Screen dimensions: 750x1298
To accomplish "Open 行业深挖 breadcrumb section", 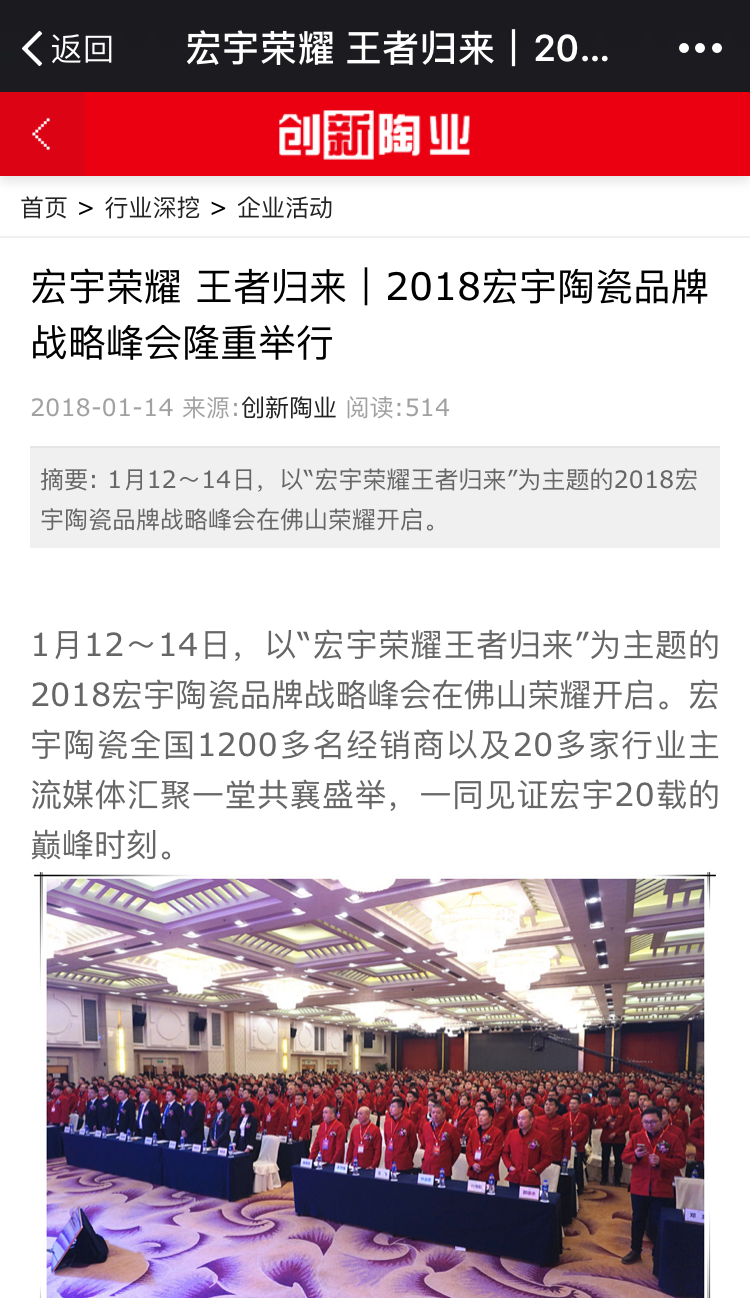I will [152, 208].
